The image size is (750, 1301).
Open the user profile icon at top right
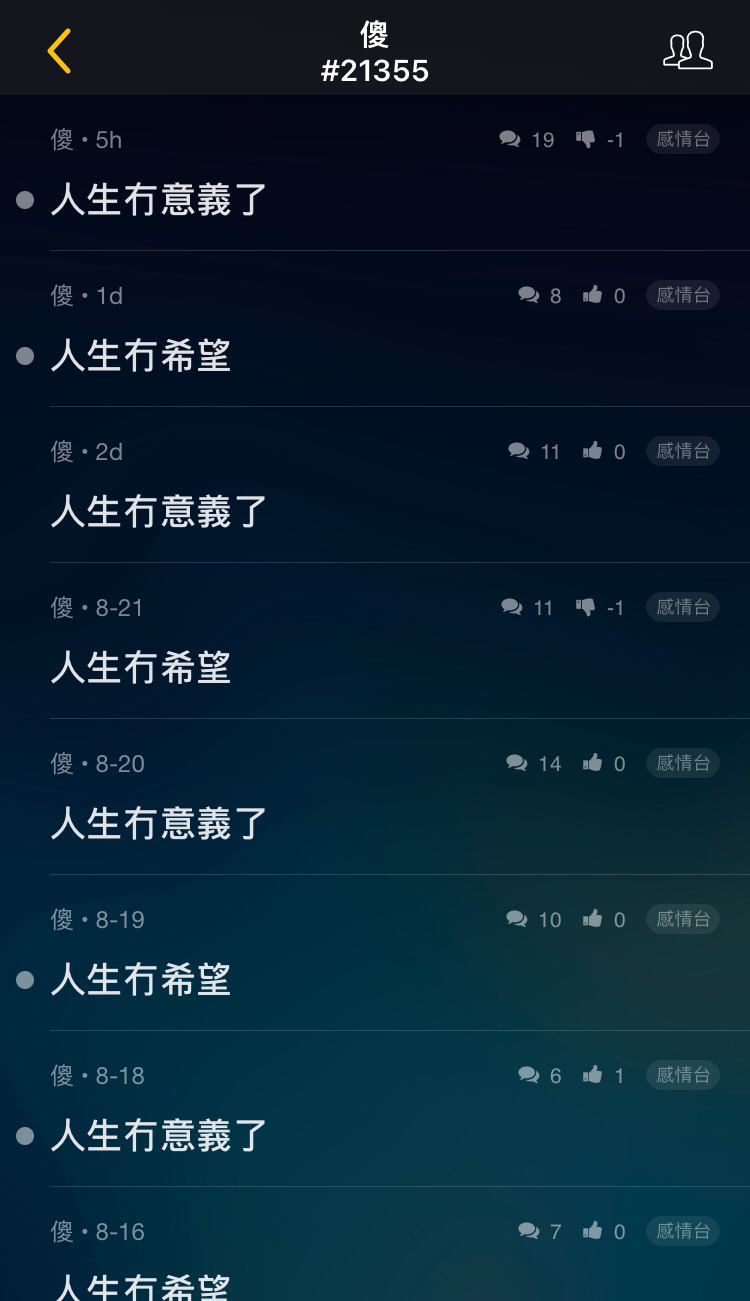pyautogui.click(x=688, y=50)
